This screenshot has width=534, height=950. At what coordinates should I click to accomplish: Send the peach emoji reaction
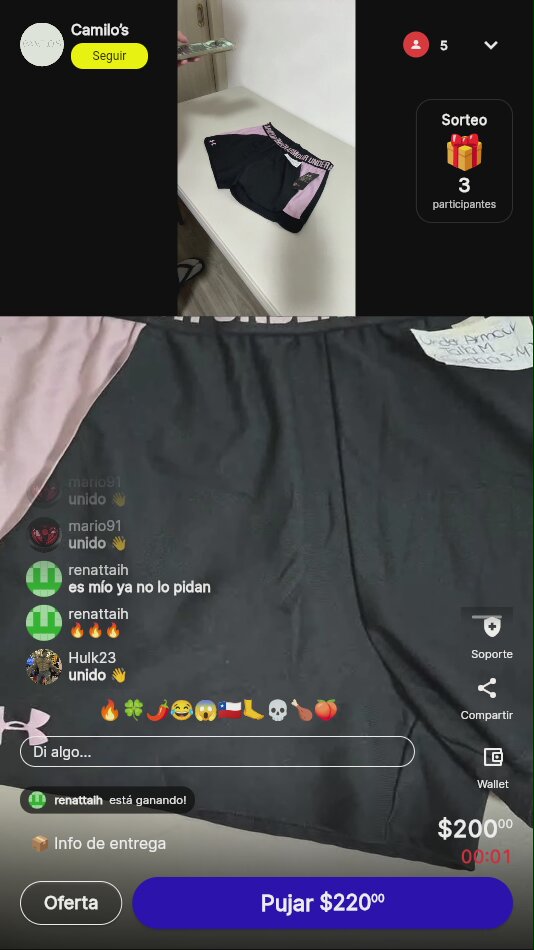coord(325,709)
